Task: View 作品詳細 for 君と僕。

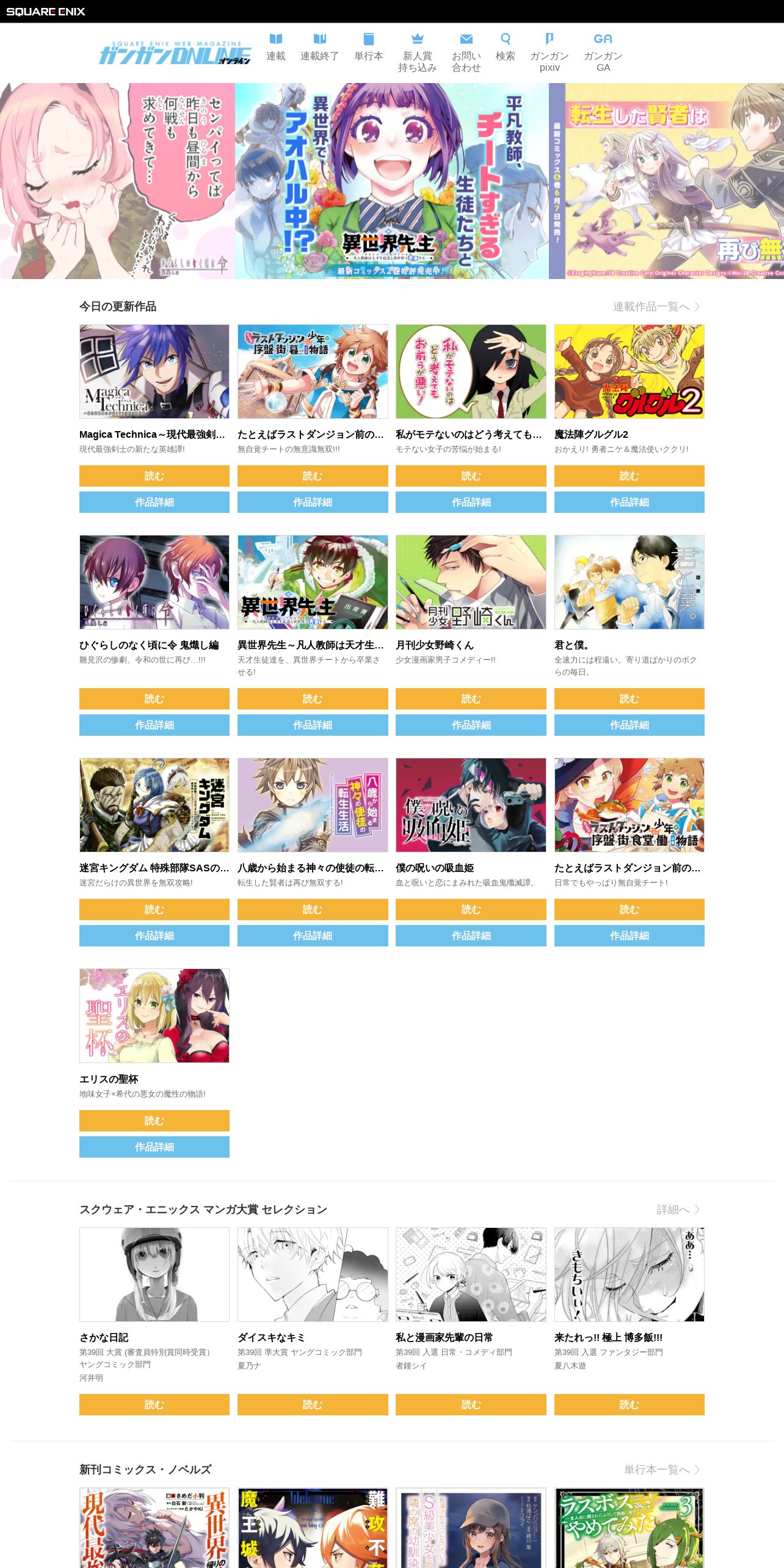Action: (x=629, y=725)
